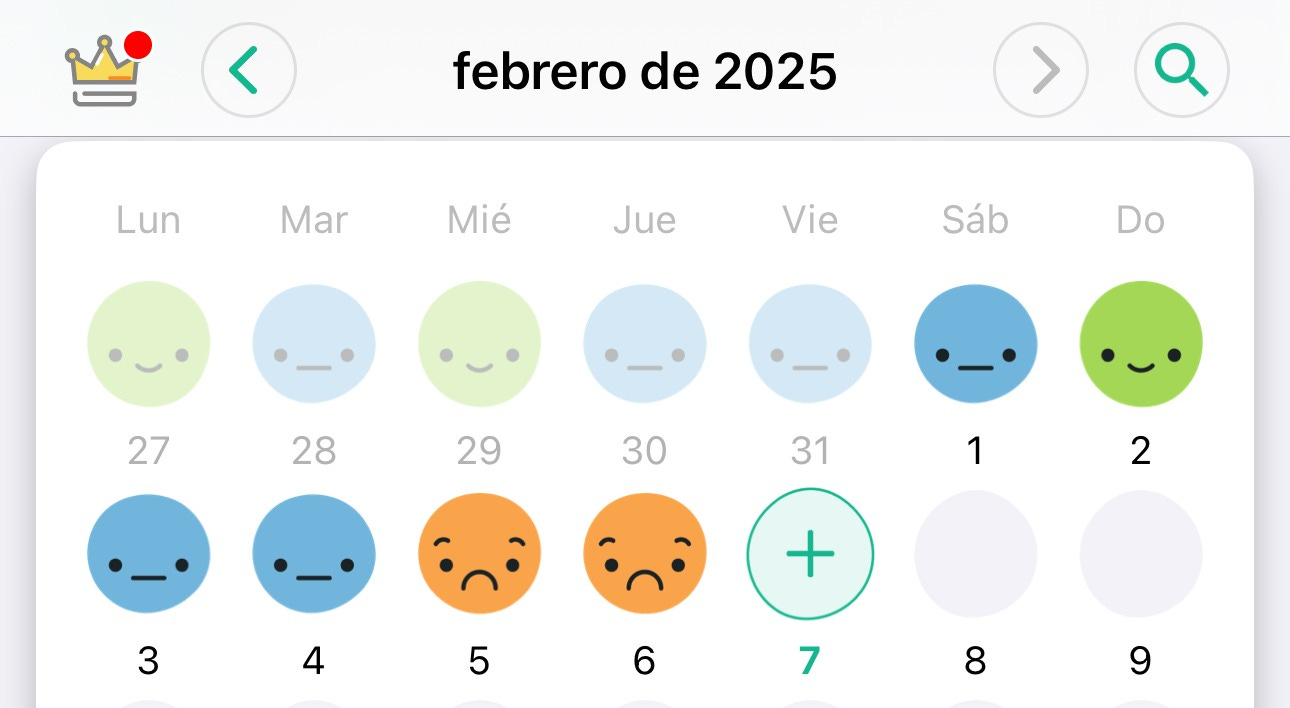
Task: Open the premium crown icon
Action: point(102,71)
